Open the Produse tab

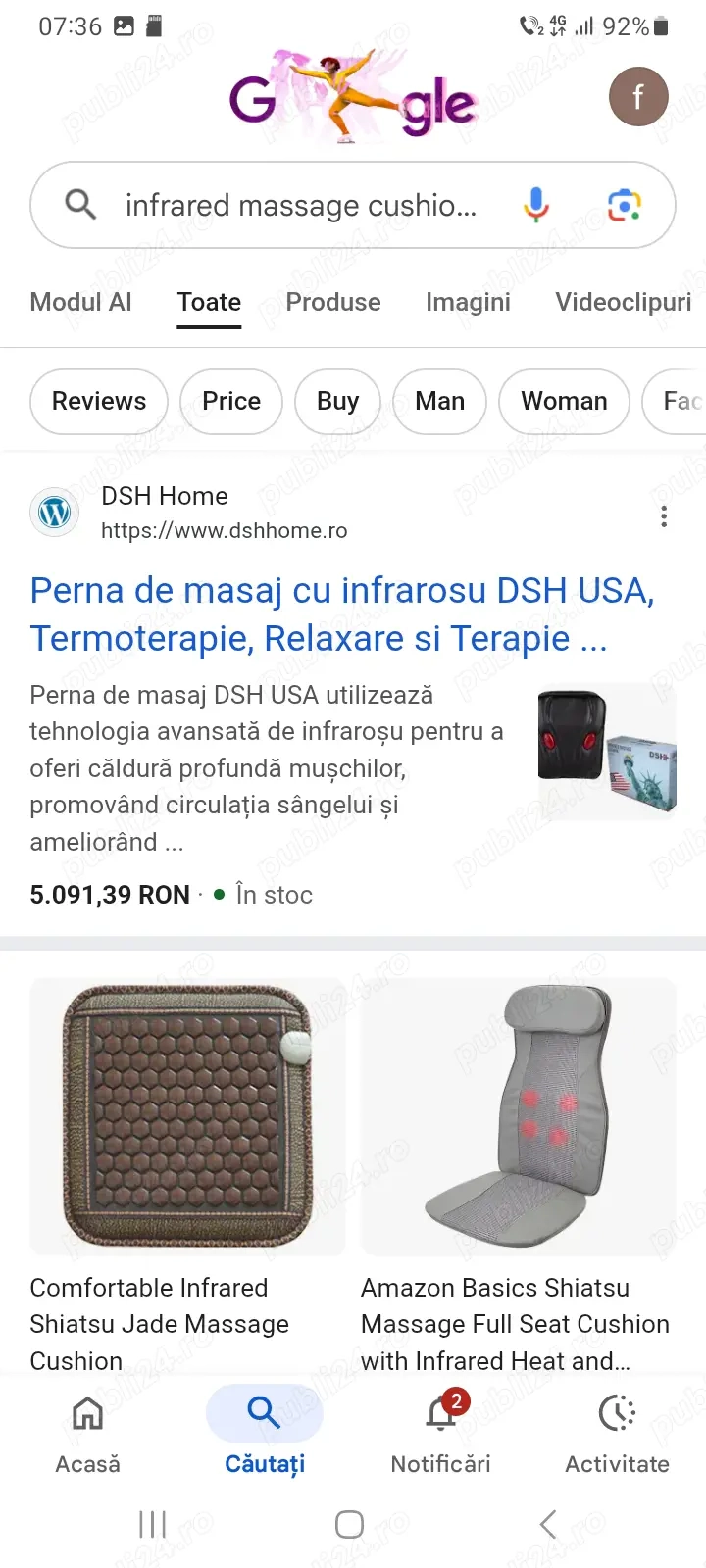[x=332, y=302]
